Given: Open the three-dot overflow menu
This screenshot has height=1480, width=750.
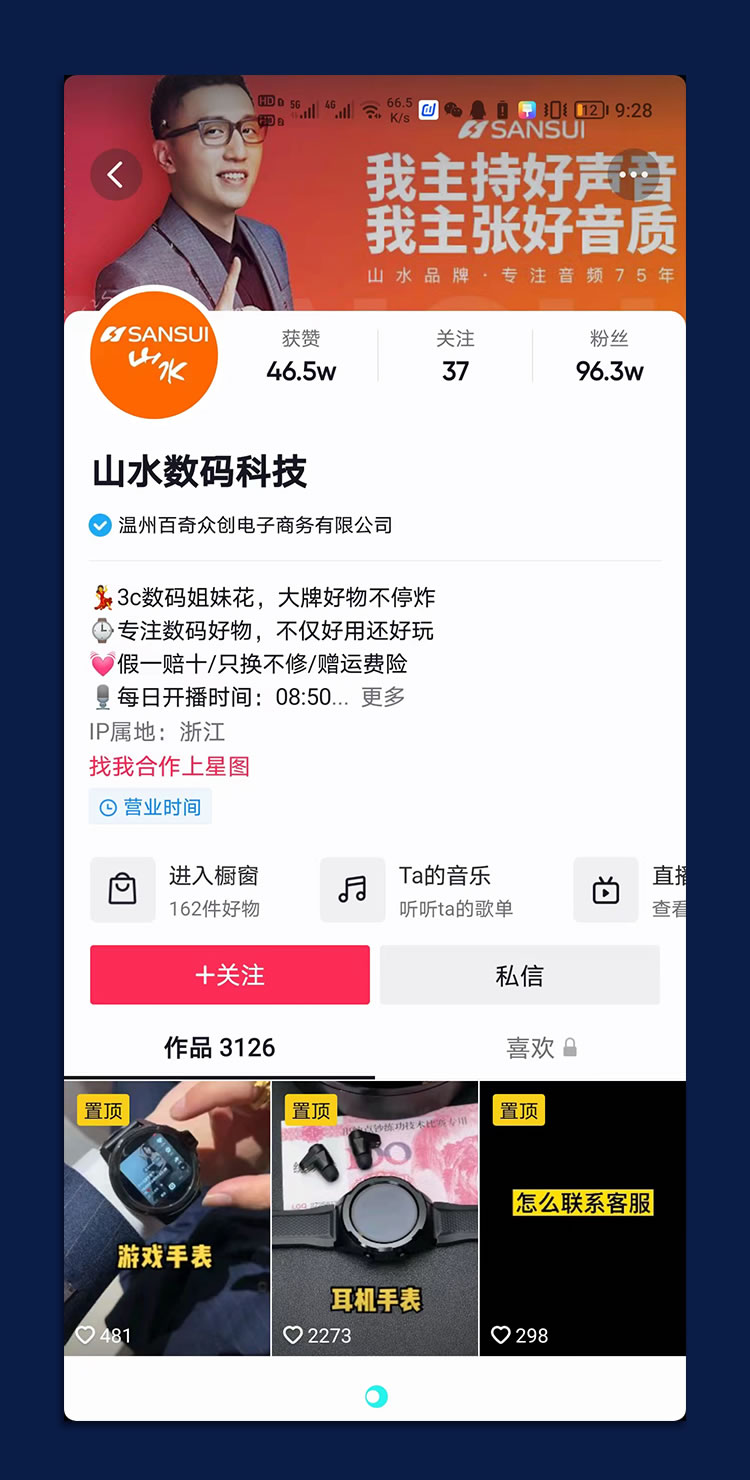Looking at the screenshot, I should 634,174.
